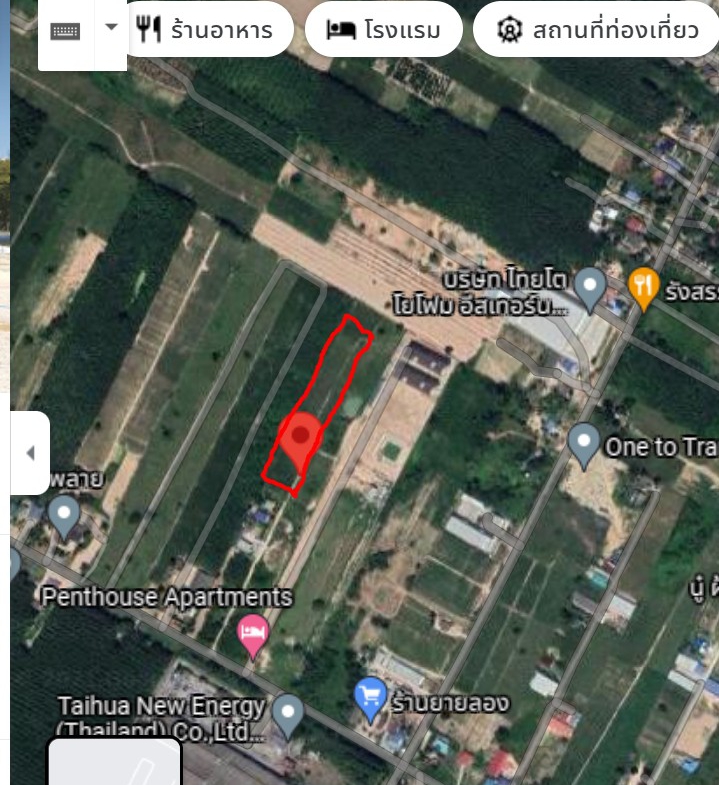Select the สถานที่ท่องเที่ยว attractions chip
This screenshot has height=785, width=719.
[597, 30]
